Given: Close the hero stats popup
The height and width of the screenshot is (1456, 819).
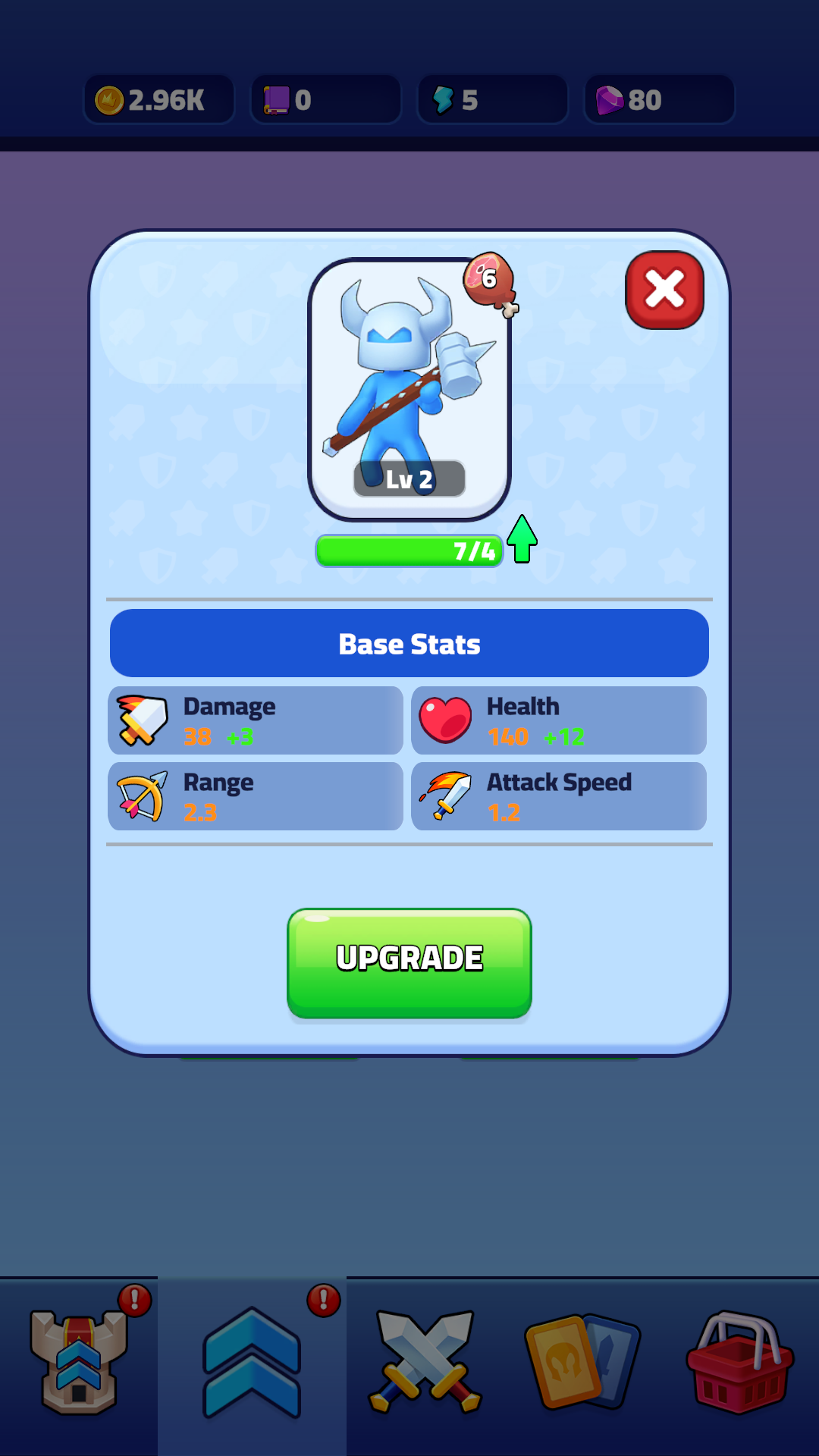Looking at the screenshot, I should pos(664,290).
